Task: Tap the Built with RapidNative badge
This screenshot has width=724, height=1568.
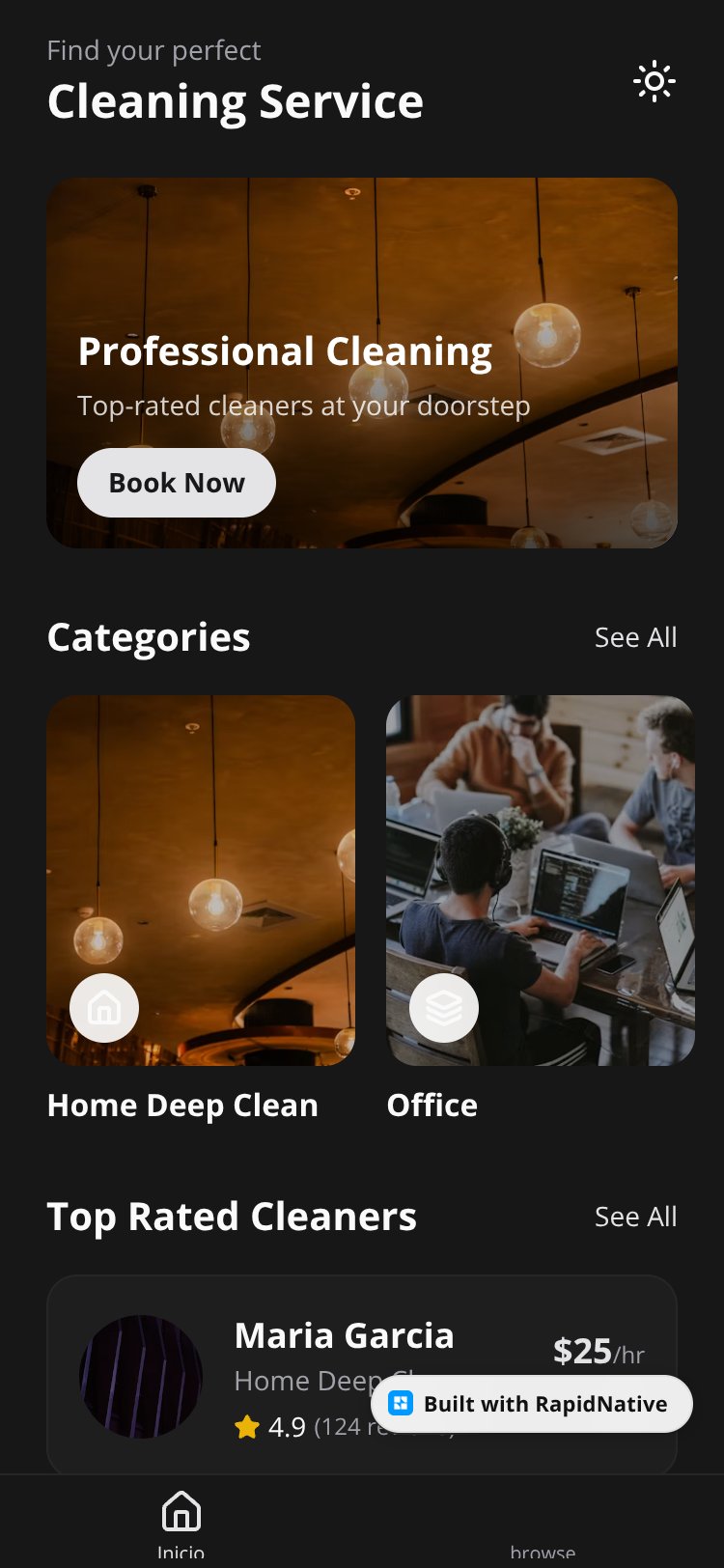Action: click(x=532, y=1404)
